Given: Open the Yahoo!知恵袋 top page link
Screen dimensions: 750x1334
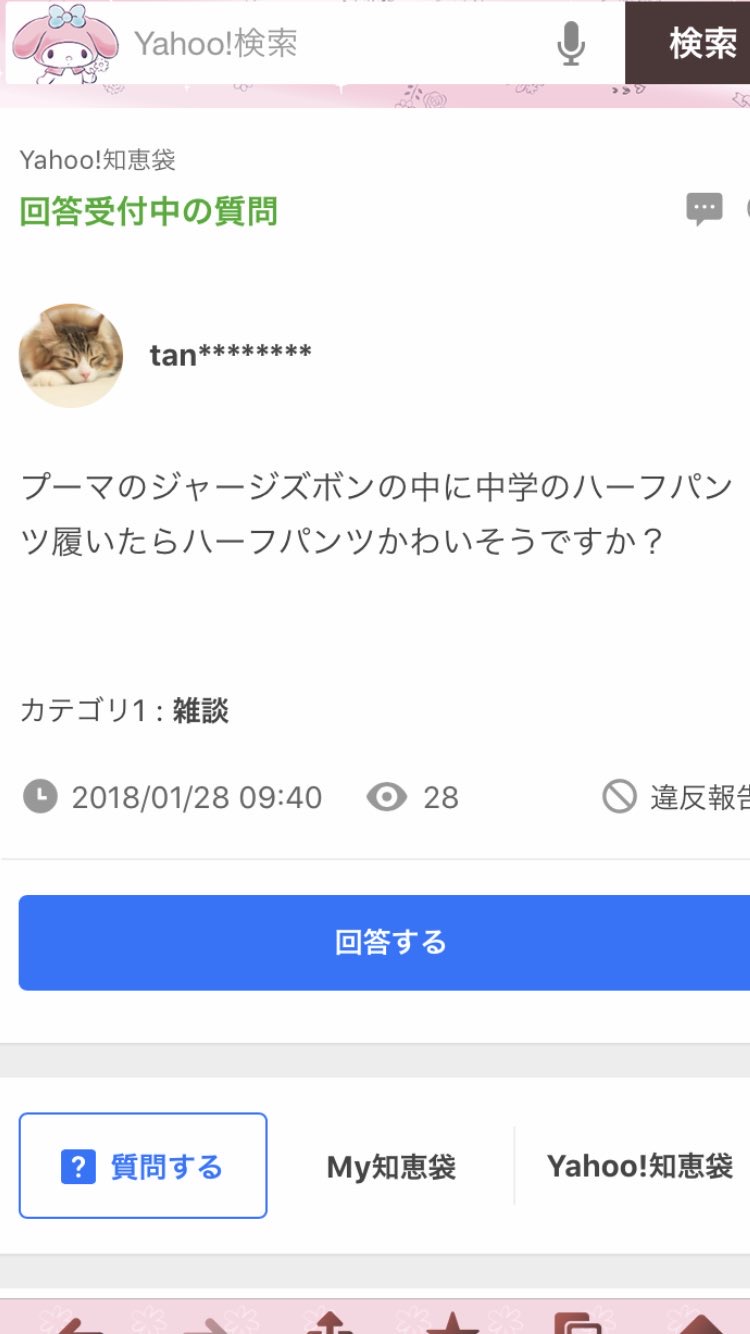Looking at the screenshot, I should coord(640,1166).
